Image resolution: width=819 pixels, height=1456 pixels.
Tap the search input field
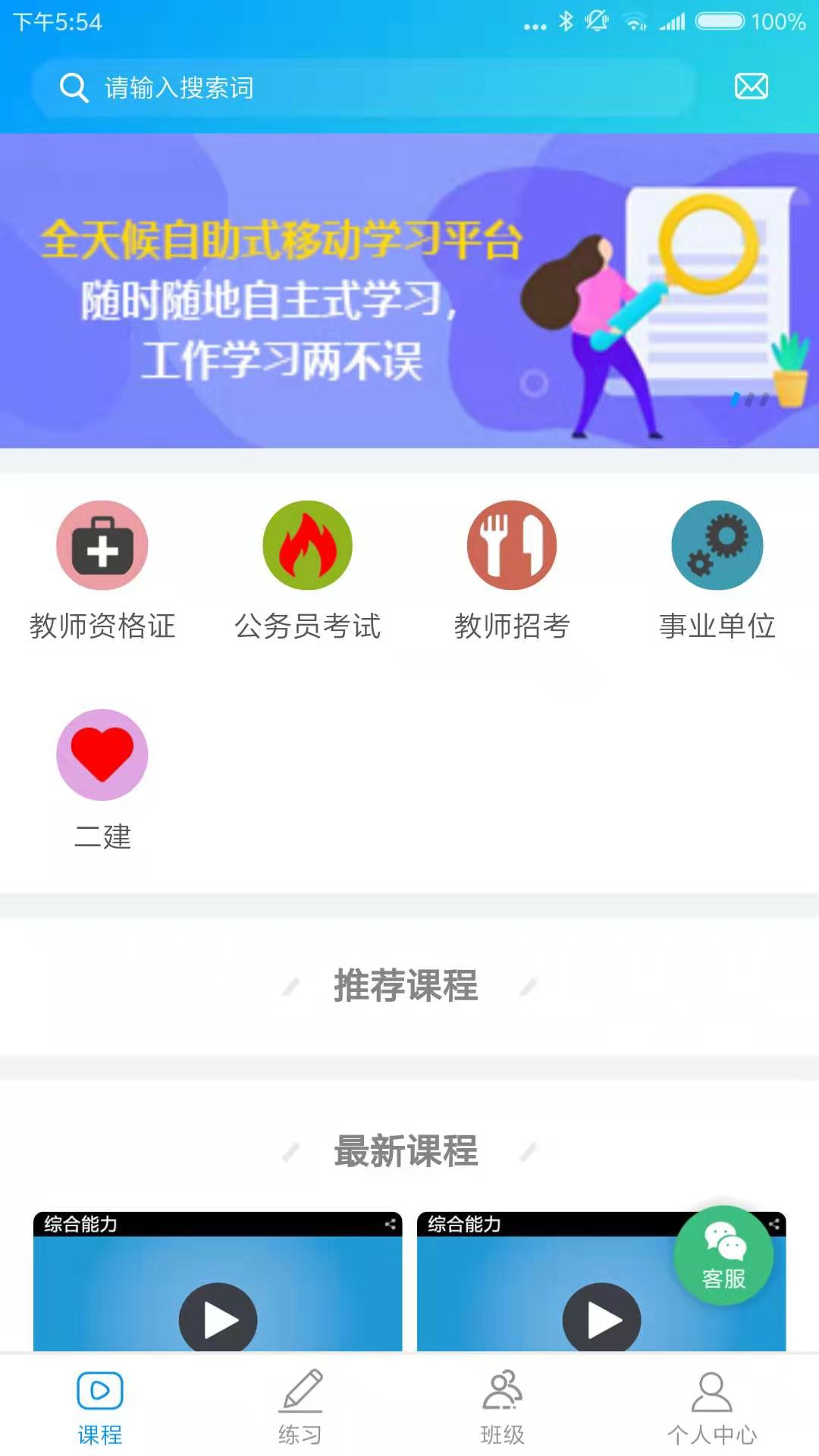click(x=379, y=87)
